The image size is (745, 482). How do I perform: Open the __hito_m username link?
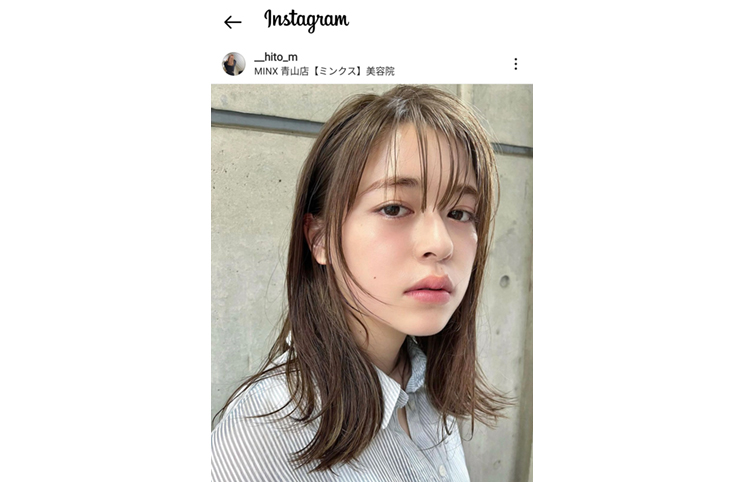(276, 57)
